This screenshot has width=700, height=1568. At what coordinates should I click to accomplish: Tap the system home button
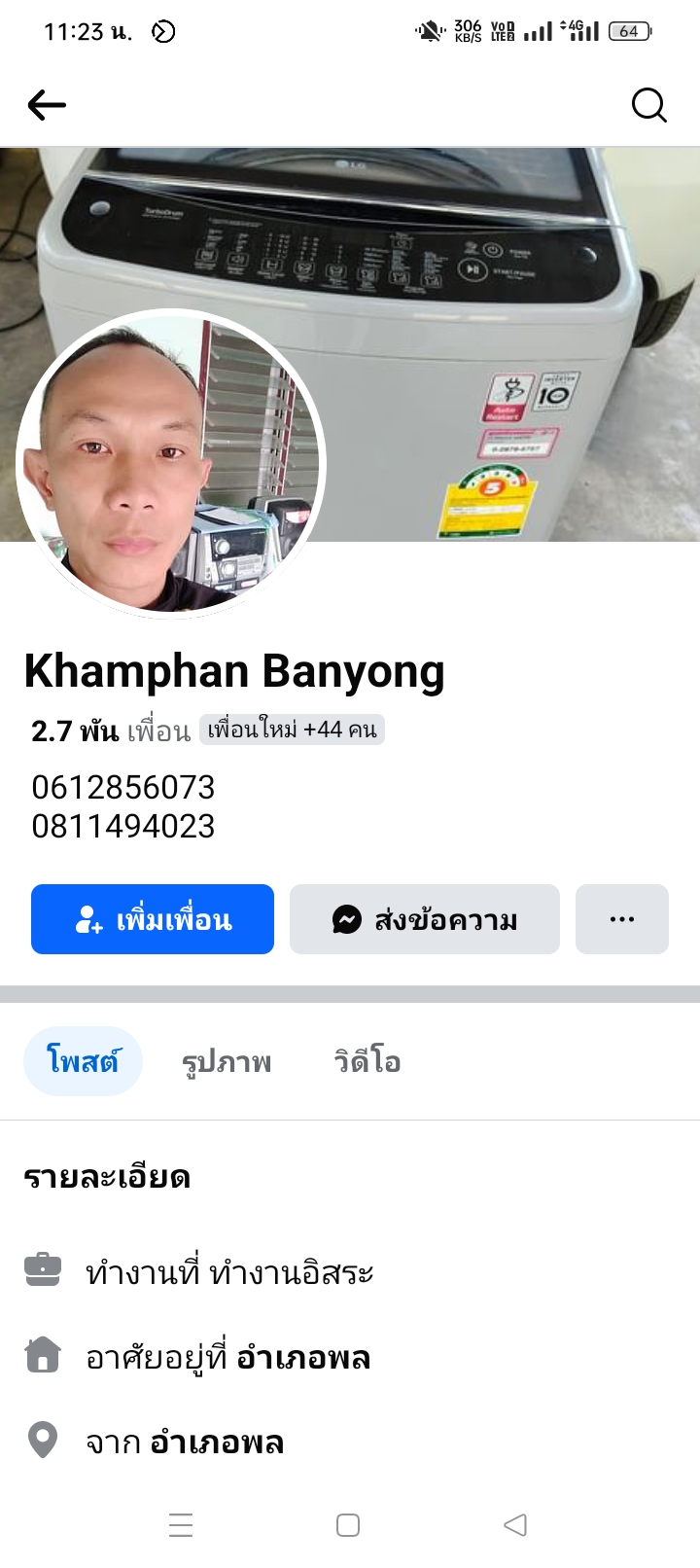(348, 1524)
